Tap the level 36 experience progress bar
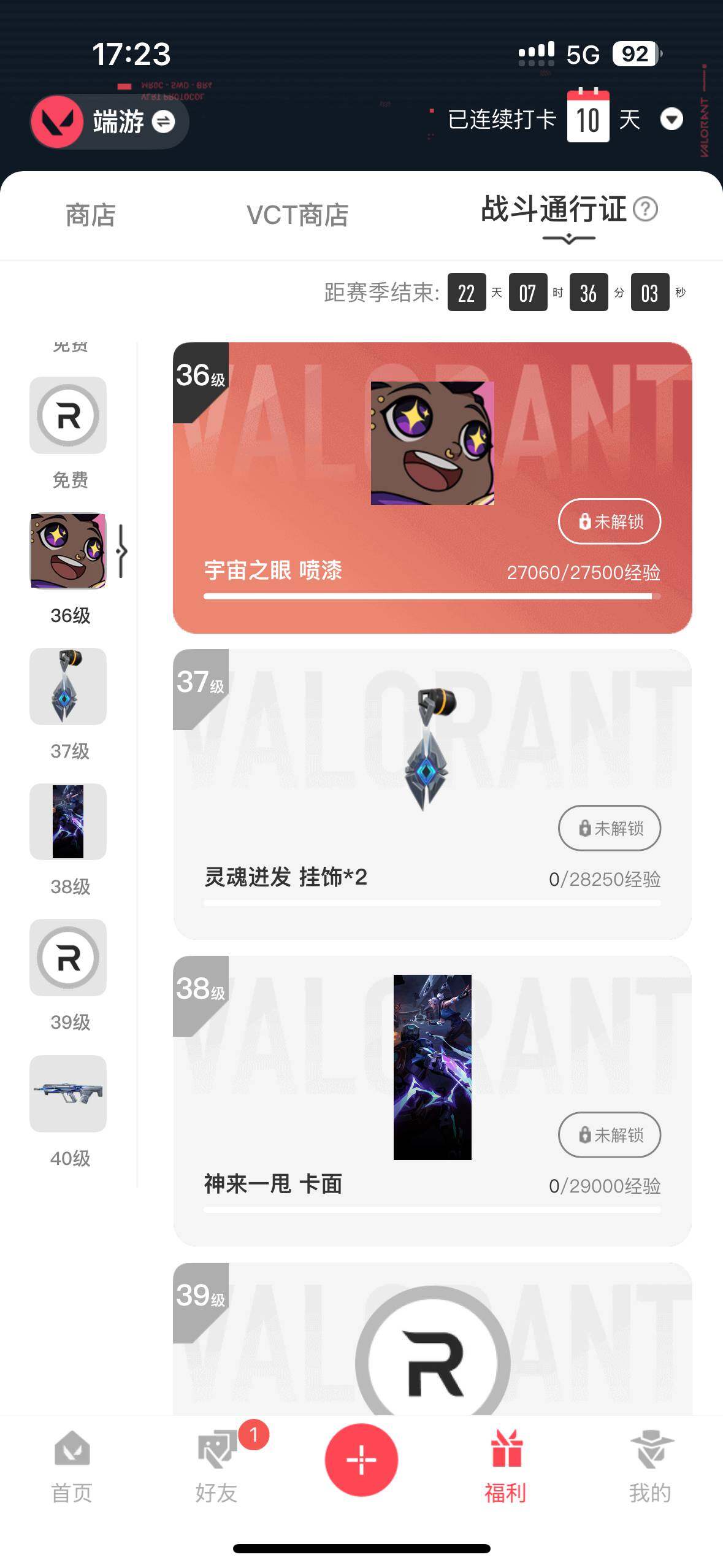The width and height of the screenshot is (723, 1568). tap(432, 596)
